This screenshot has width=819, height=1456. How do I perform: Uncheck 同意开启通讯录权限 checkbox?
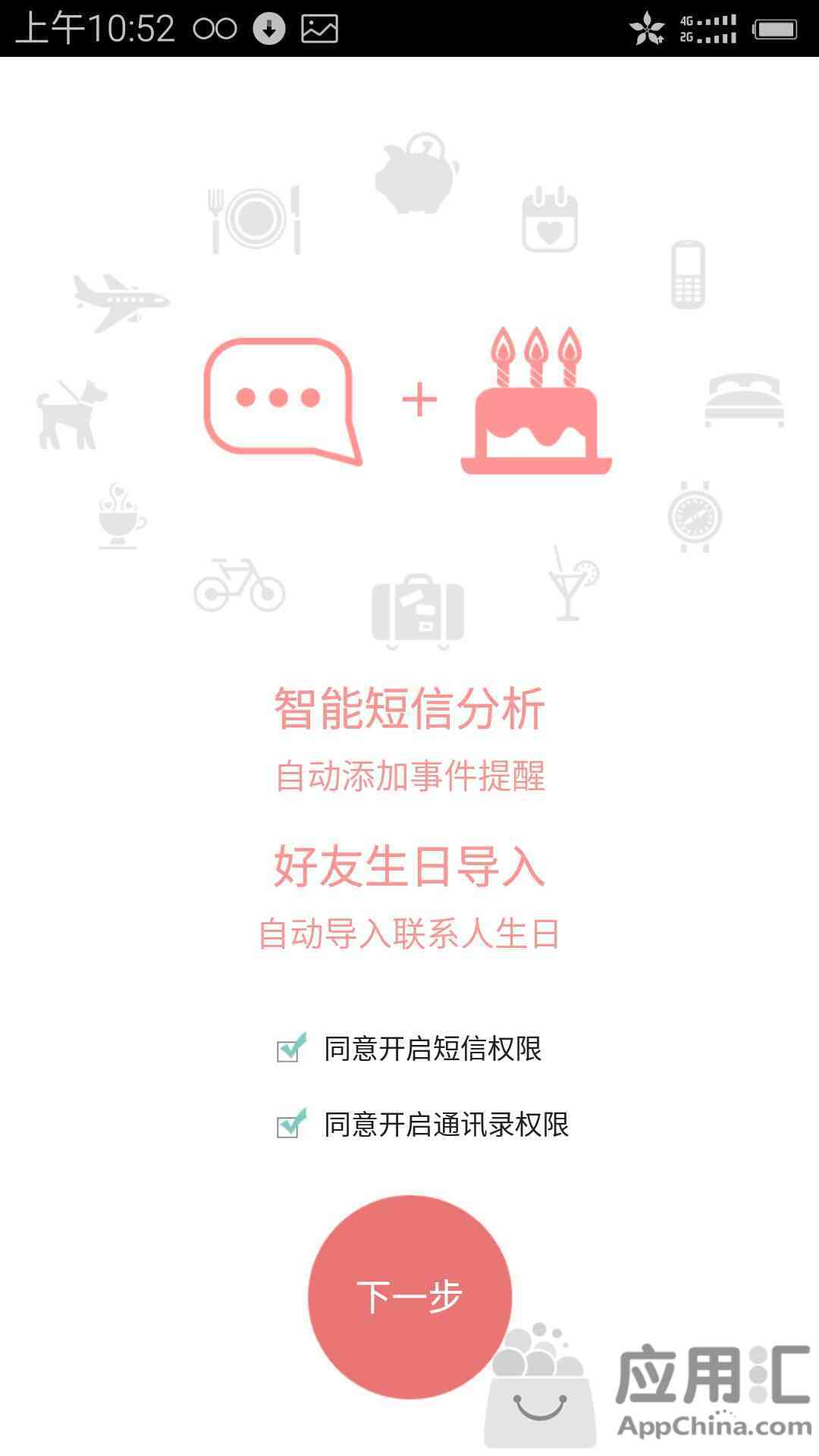click(x=290, y=1125)
